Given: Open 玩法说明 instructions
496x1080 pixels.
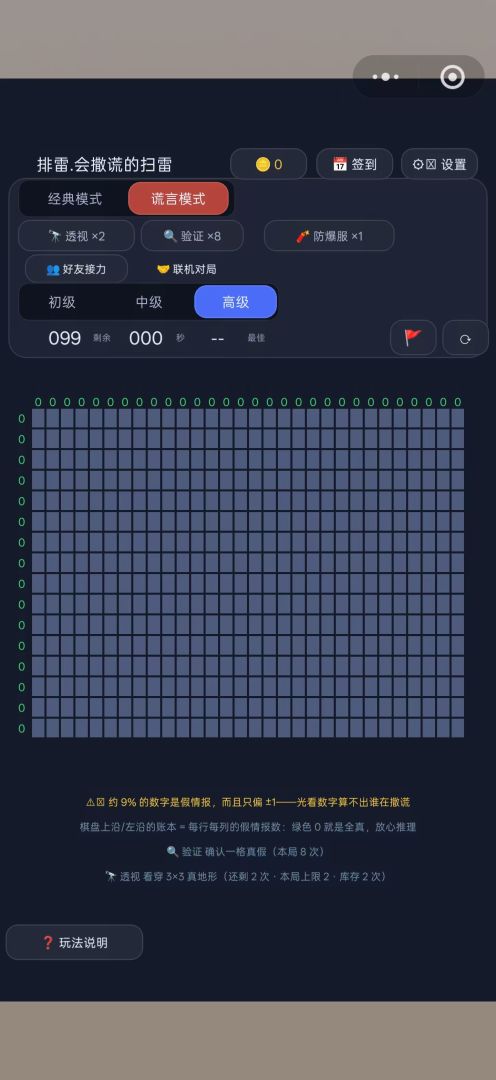Looking at the screenshot, I should coord(74,942).
